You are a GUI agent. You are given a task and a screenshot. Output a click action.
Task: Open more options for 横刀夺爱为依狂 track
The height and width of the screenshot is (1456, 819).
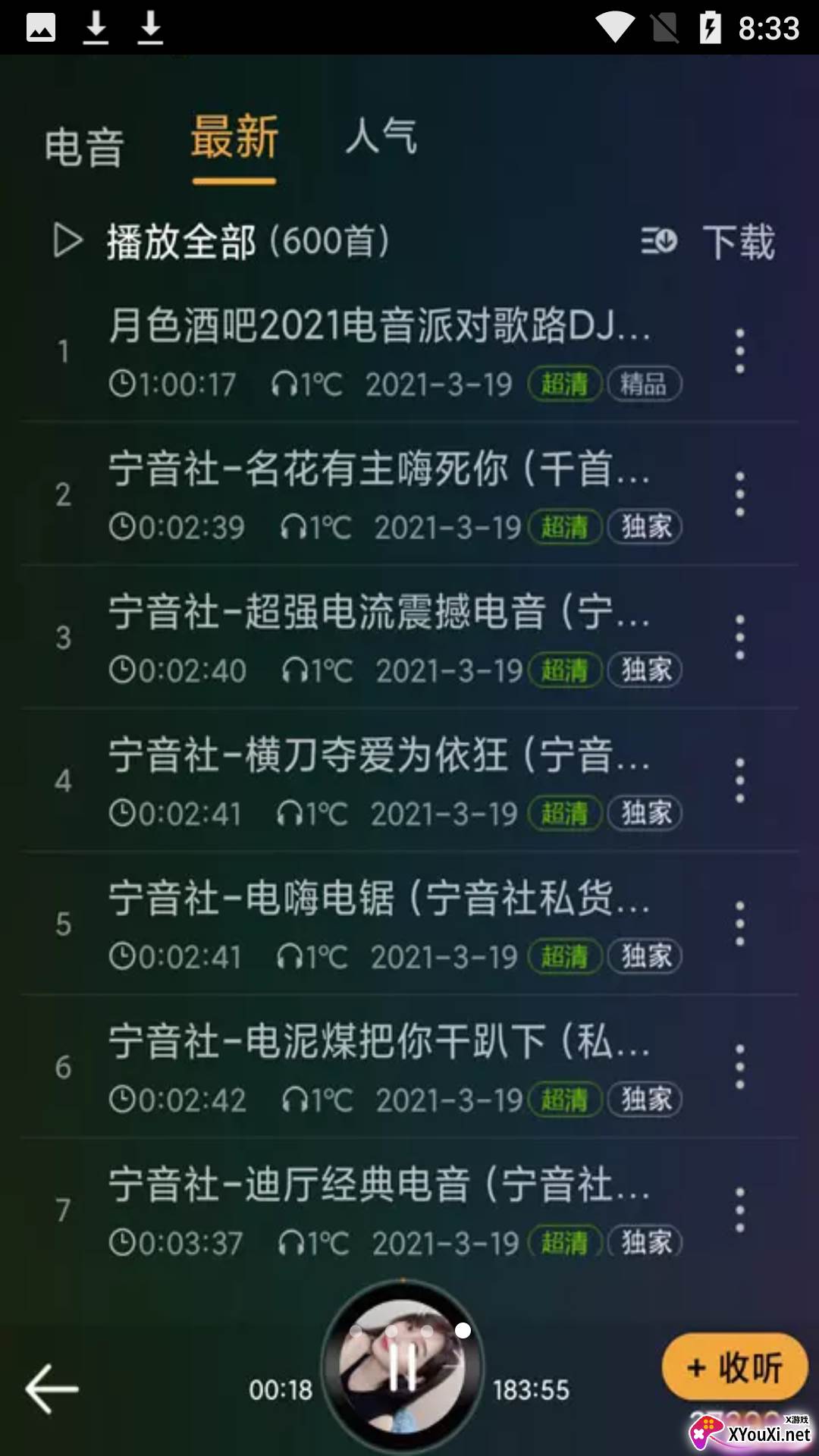coord(740,781)
